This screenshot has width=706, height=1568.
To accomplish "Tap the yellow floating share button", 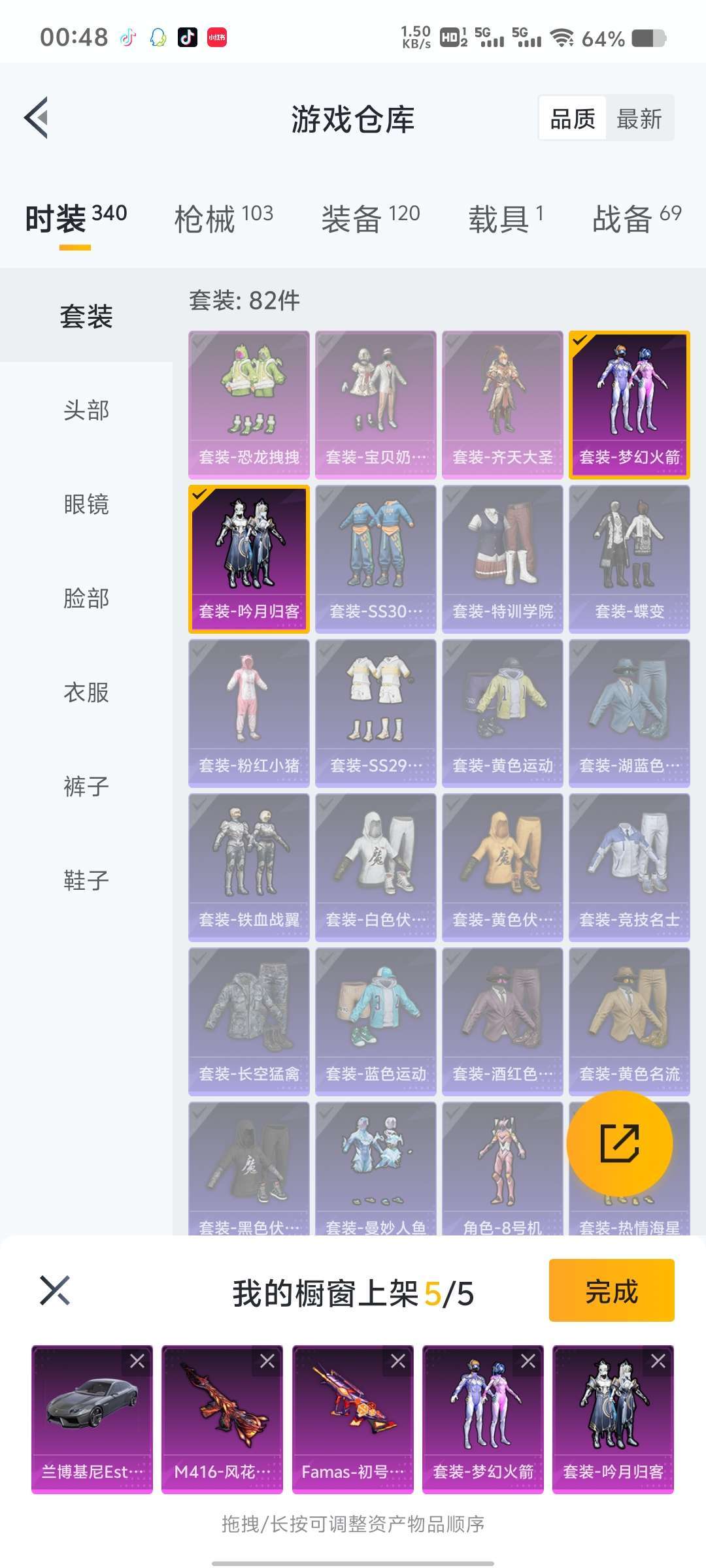I will (619, 1143).
